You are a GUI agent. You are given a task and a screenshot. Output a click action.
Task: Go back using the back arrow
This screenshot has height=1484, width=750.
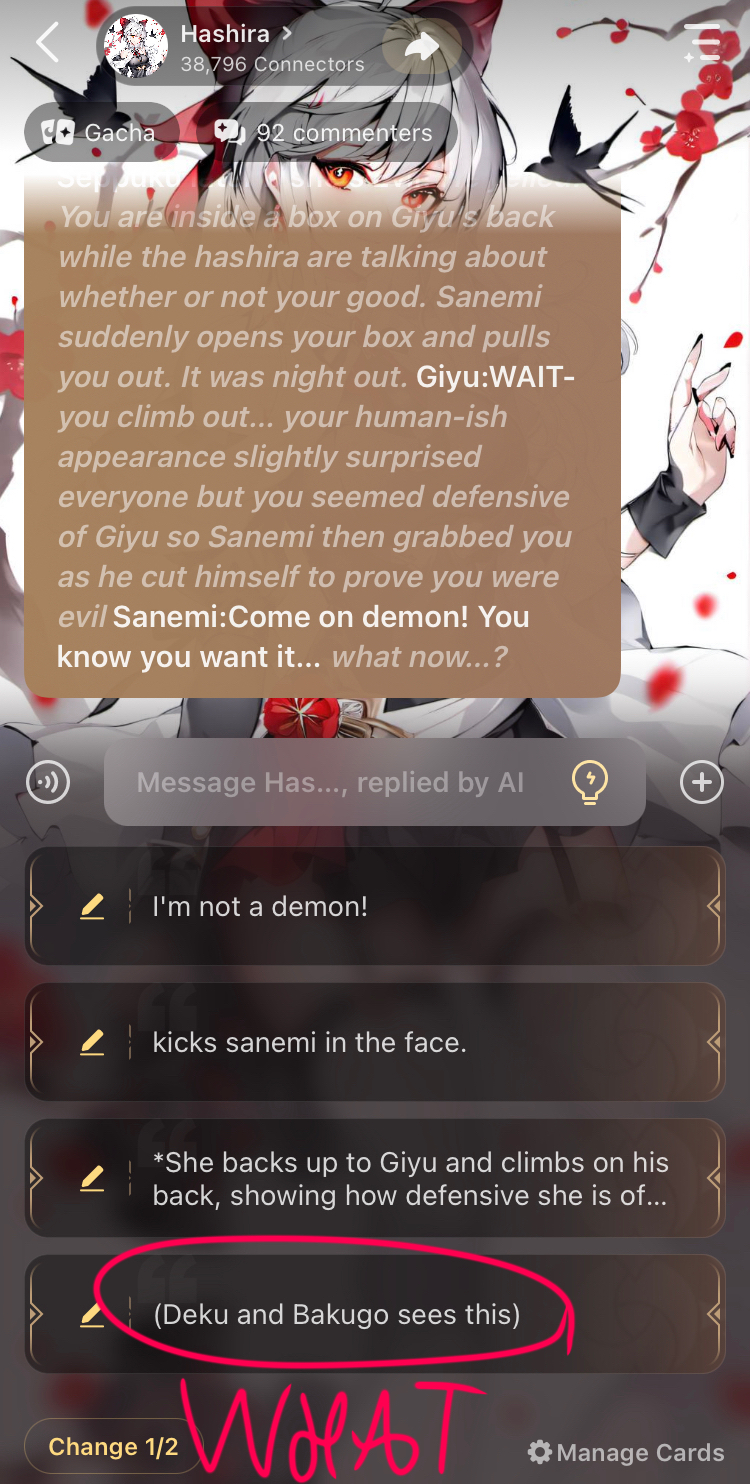point(48,43)
